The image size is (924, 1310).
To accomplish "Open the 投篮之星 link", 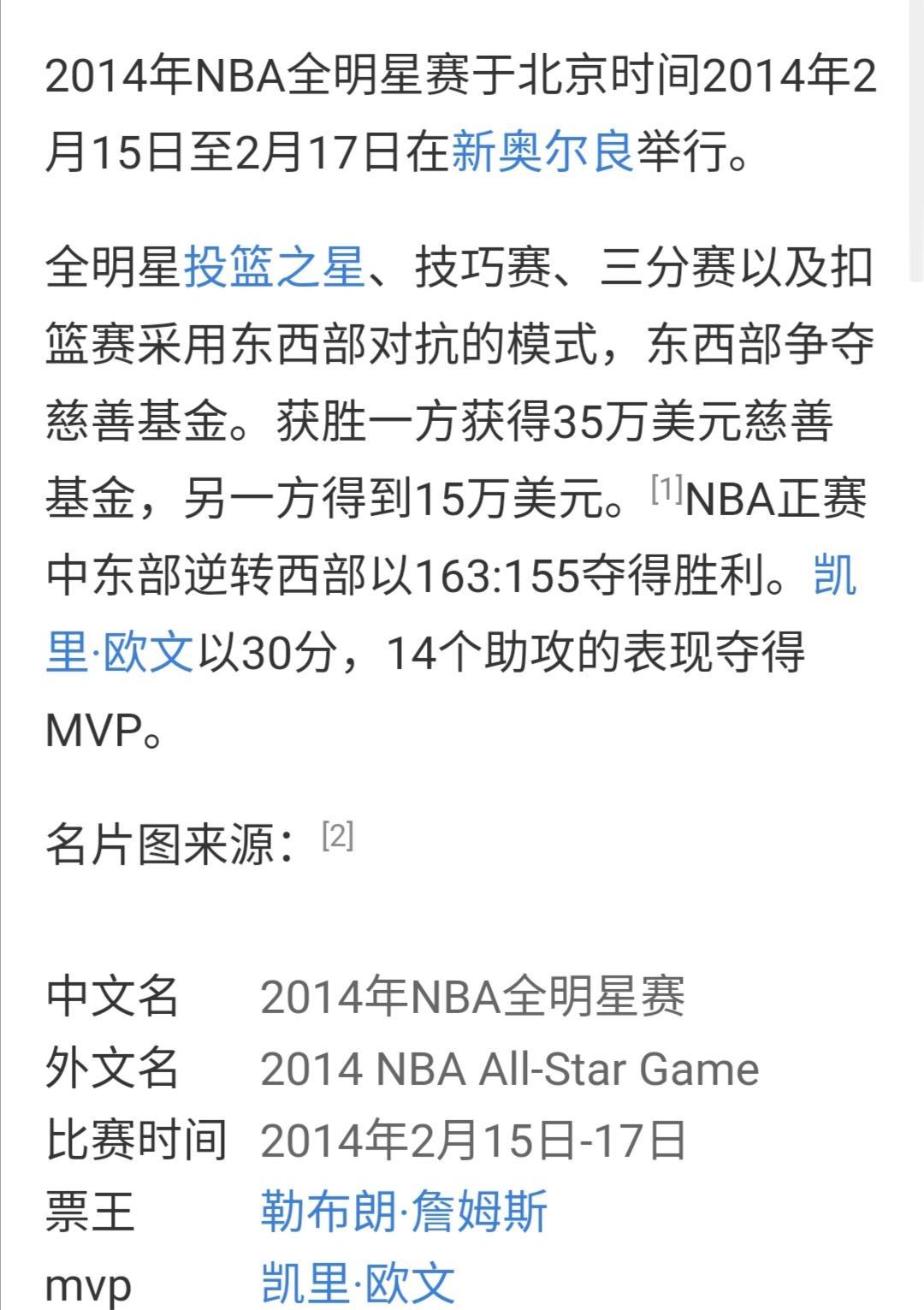I will [x=275, y=267].
